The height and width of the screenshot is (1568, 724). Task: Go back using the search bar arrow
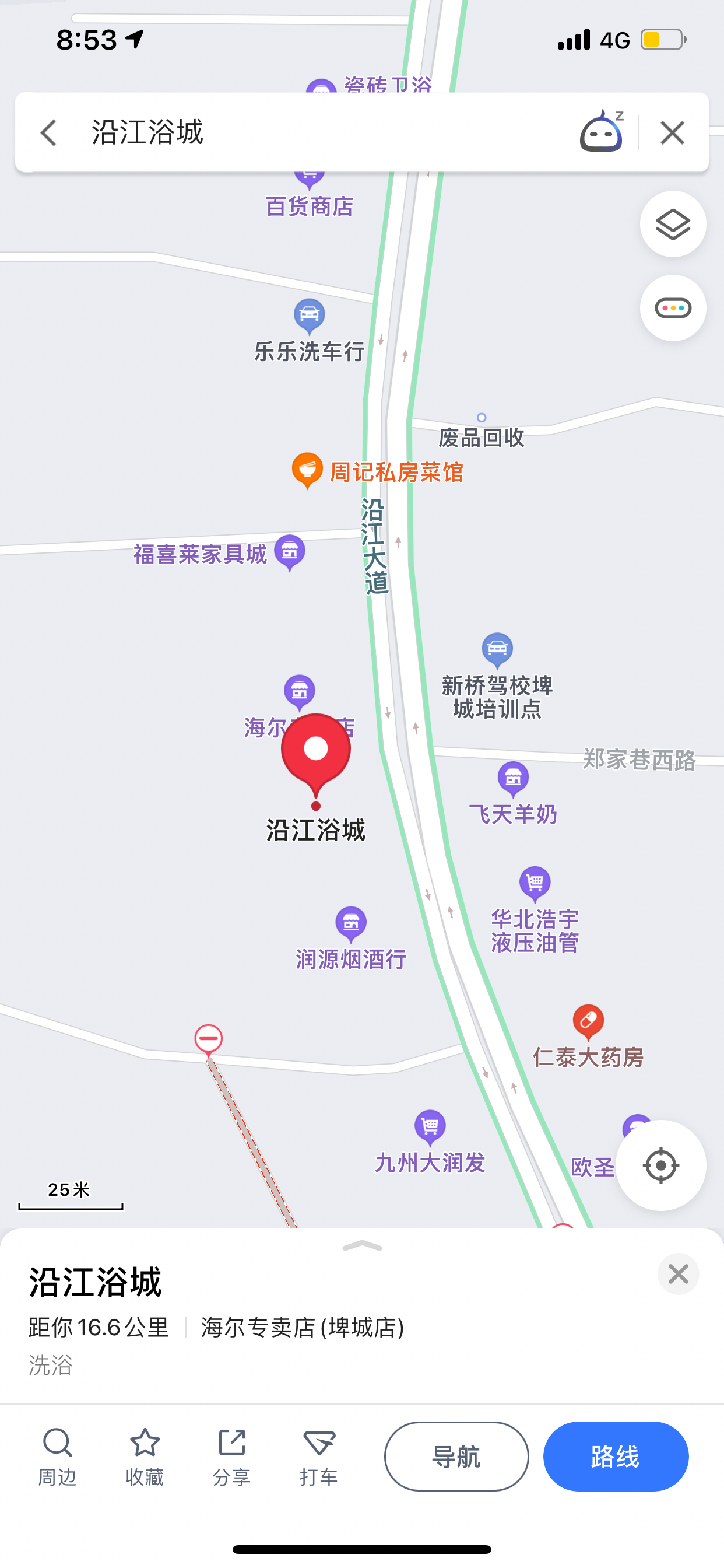[48, 132]
